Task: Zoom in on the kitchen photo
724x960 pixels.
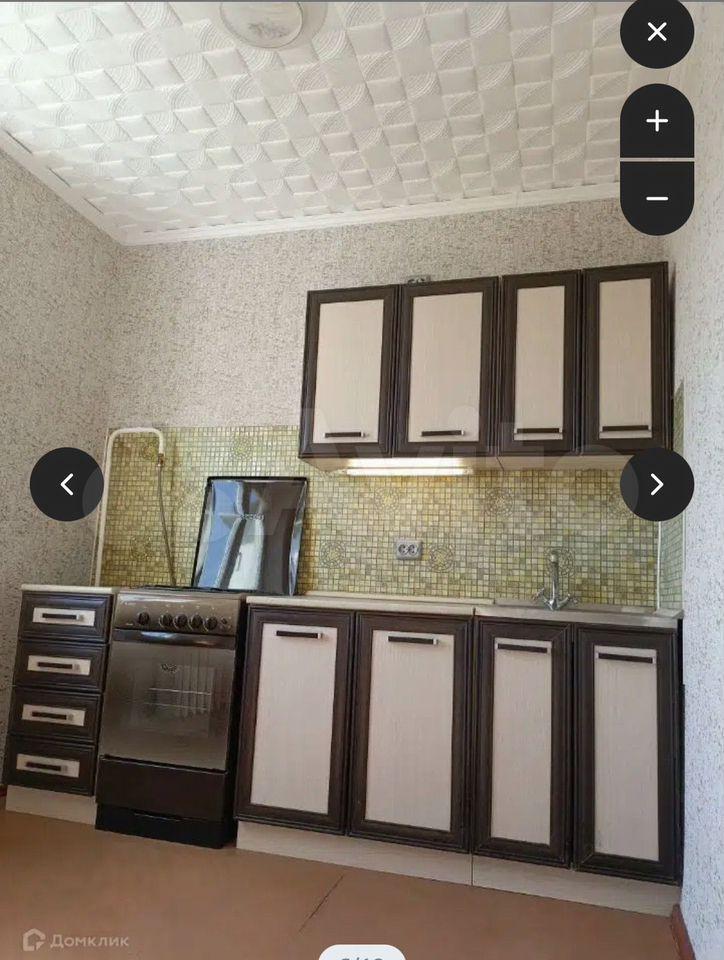Action: pyautogui.click(x=657, y=122)
